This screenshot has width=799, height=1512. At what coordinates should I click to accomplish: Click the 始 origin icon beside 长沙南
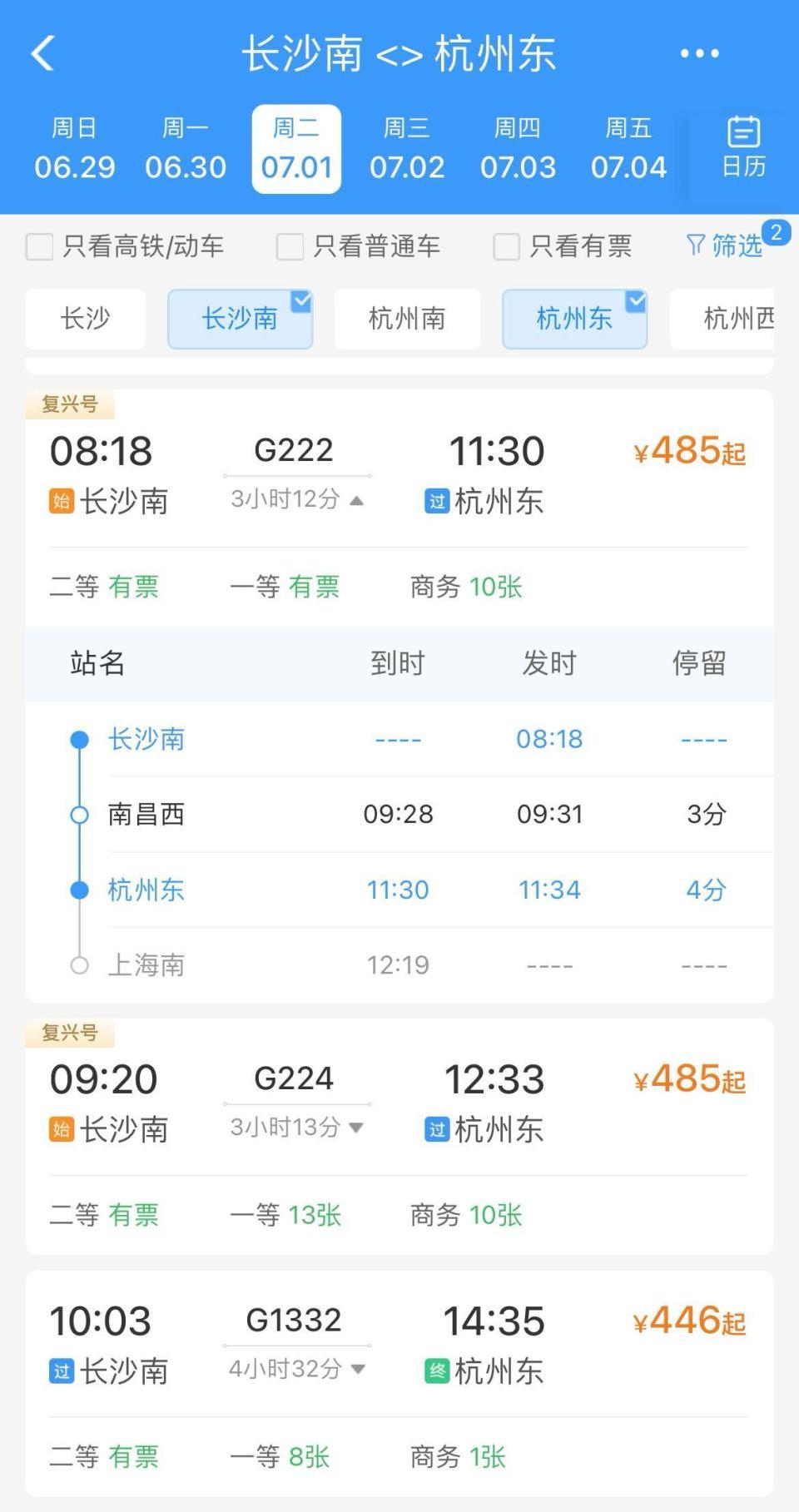click(x=61, y=501)
